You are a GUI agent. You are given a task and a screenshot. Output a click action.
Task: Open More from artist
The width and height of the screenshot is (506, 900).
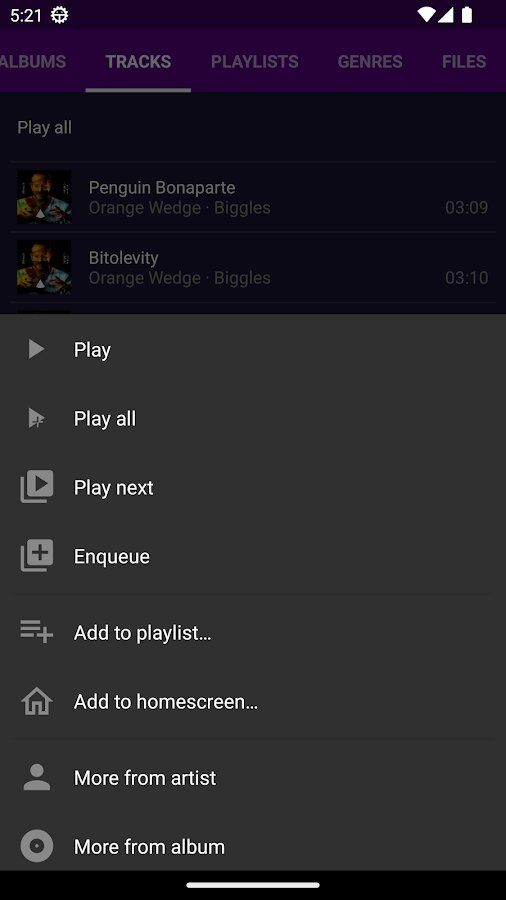253,778
